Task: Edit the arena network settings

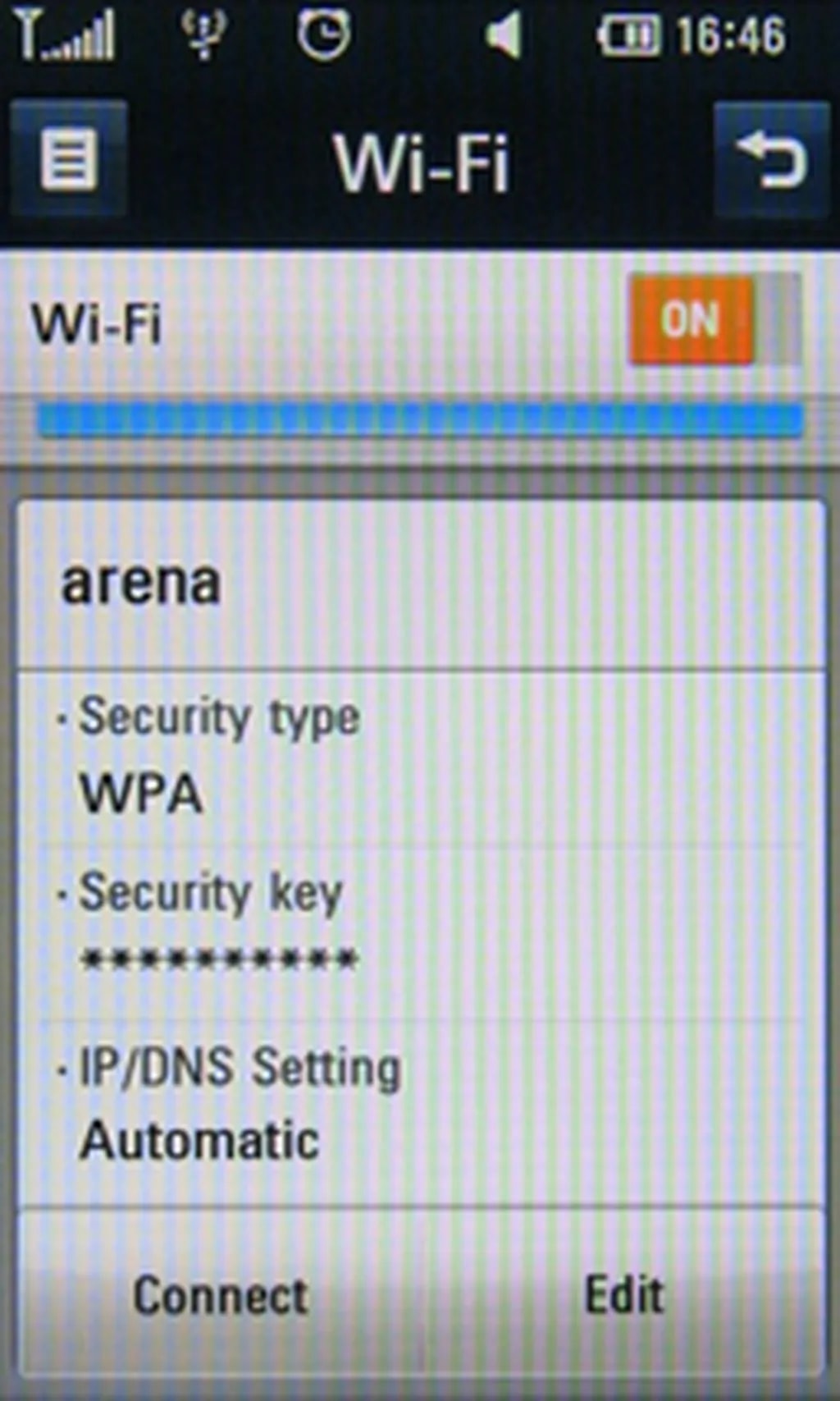Action: [x=623, y=1295]
